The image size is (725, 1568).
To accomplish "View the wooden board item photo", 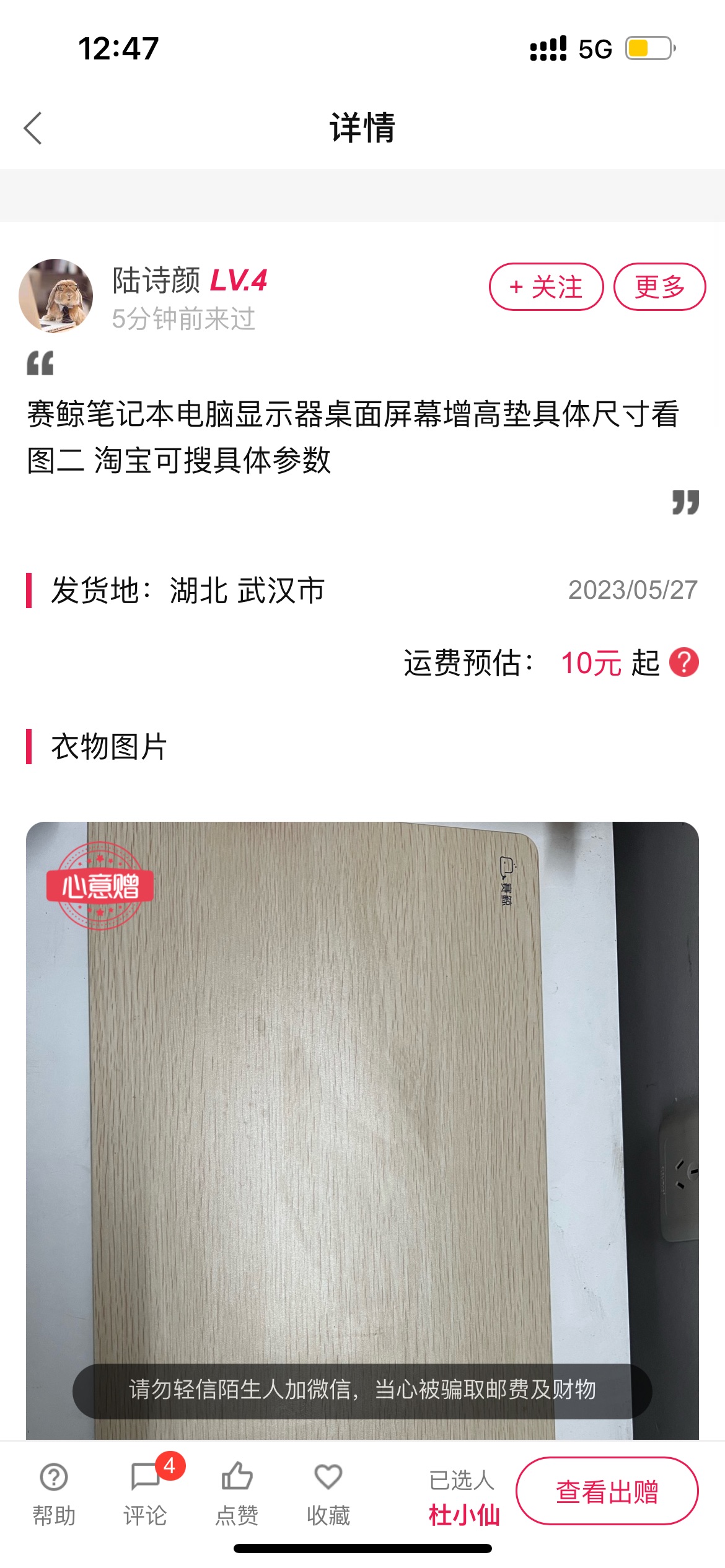I will (x=362, y=1130).
